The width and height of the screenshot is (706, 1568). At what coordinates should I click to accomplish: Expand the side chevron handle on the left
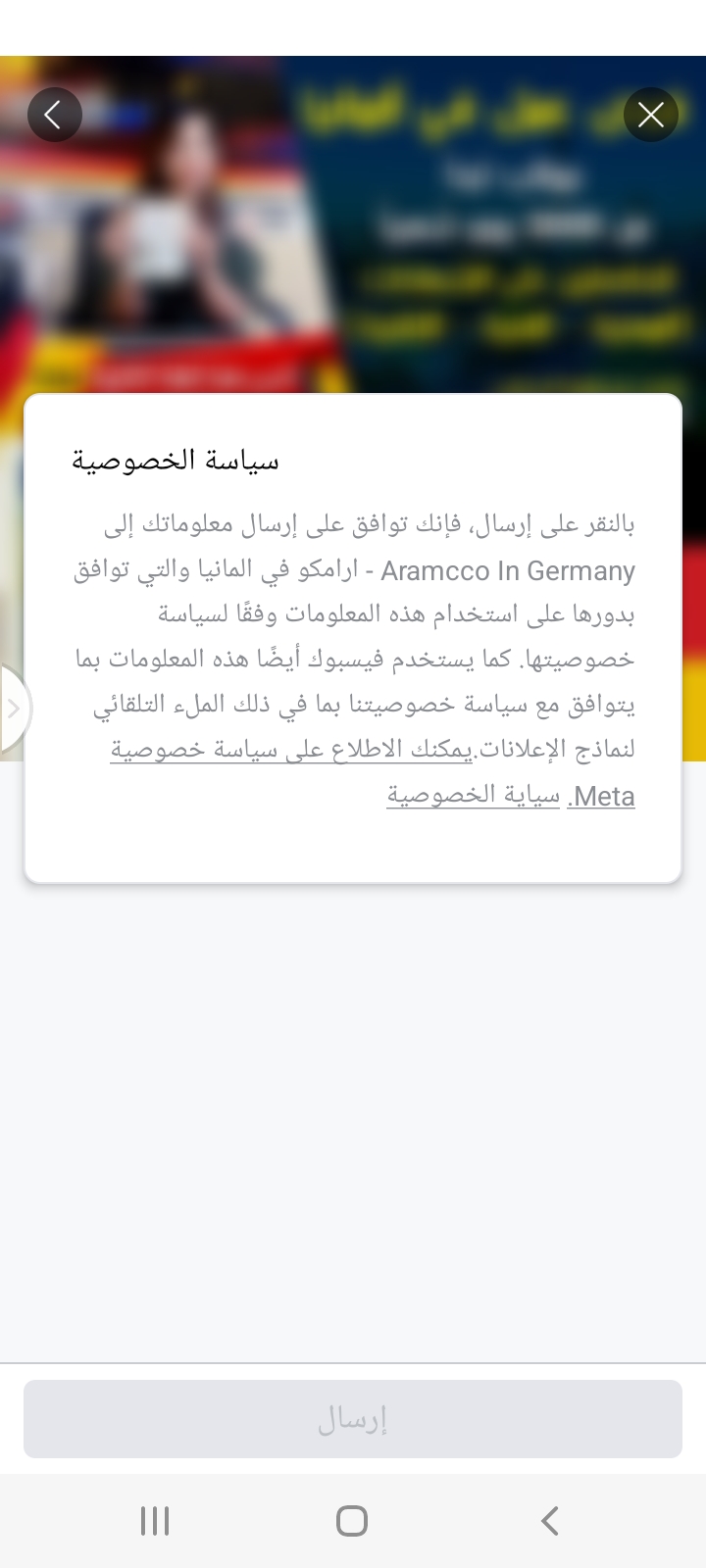(14, 709)
